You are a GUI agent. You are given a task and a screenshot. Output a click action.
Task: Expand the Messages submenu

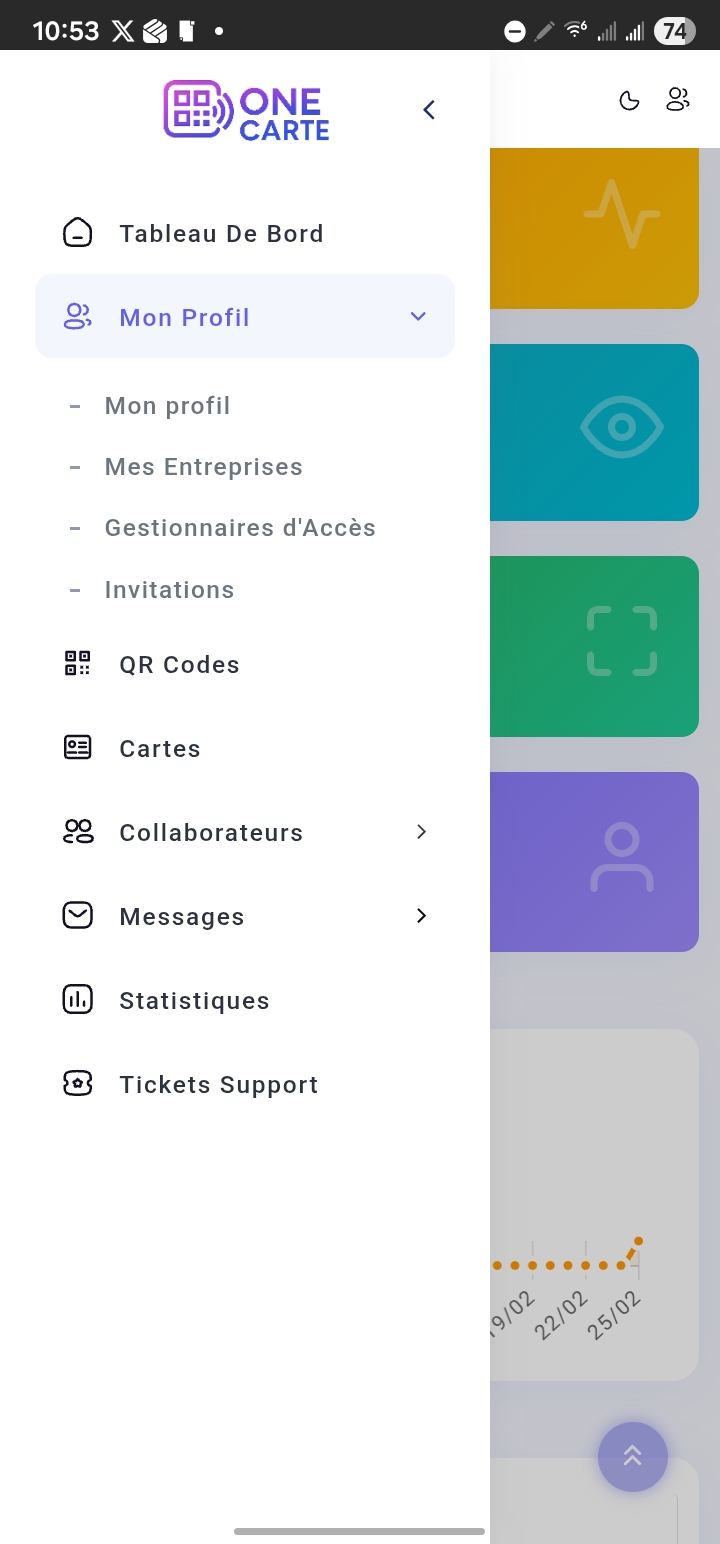421,915
